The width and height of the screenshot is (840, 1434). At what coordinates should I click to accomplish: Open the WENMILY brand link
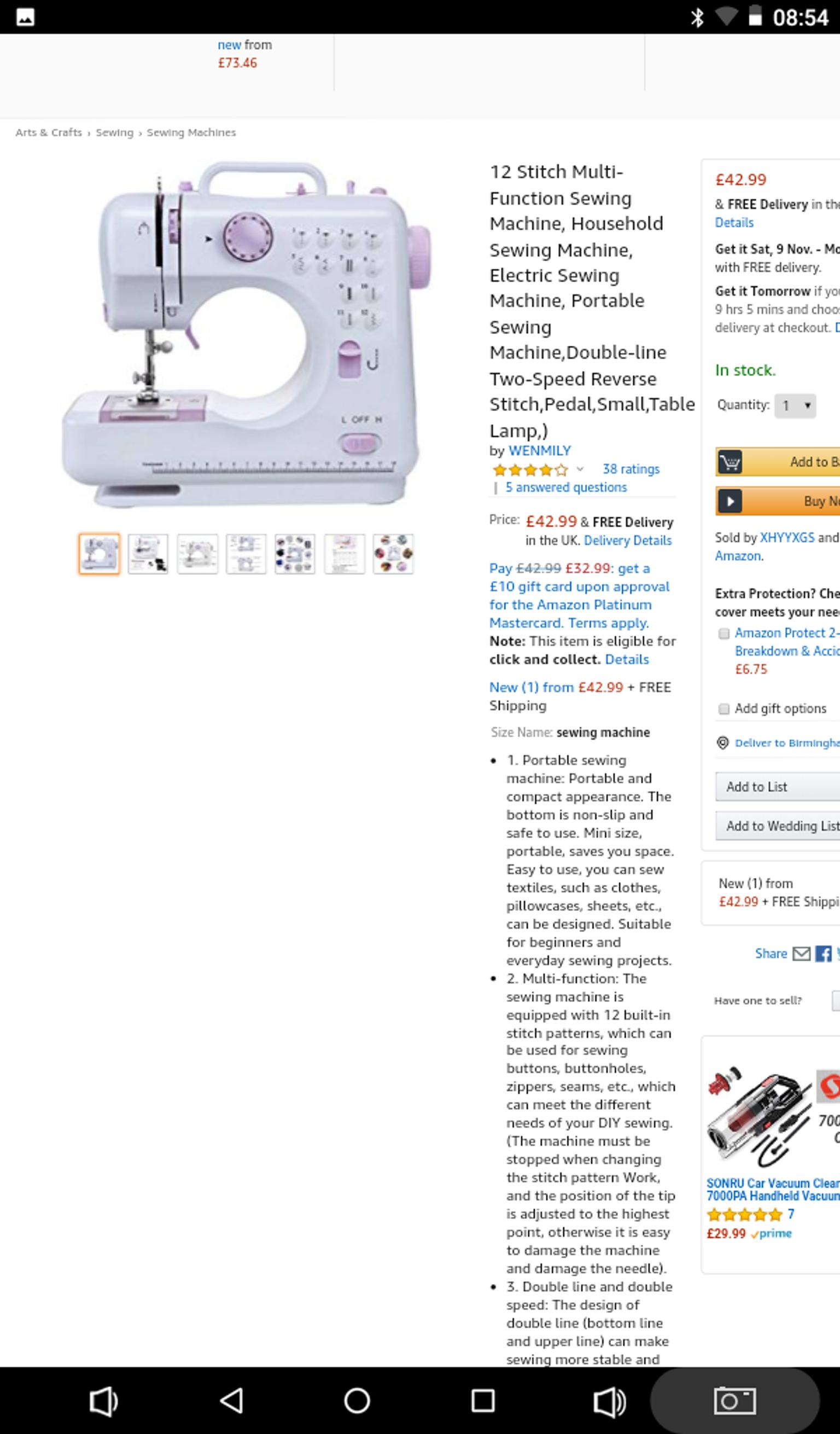pyautogui.click(x=539, y=450)
